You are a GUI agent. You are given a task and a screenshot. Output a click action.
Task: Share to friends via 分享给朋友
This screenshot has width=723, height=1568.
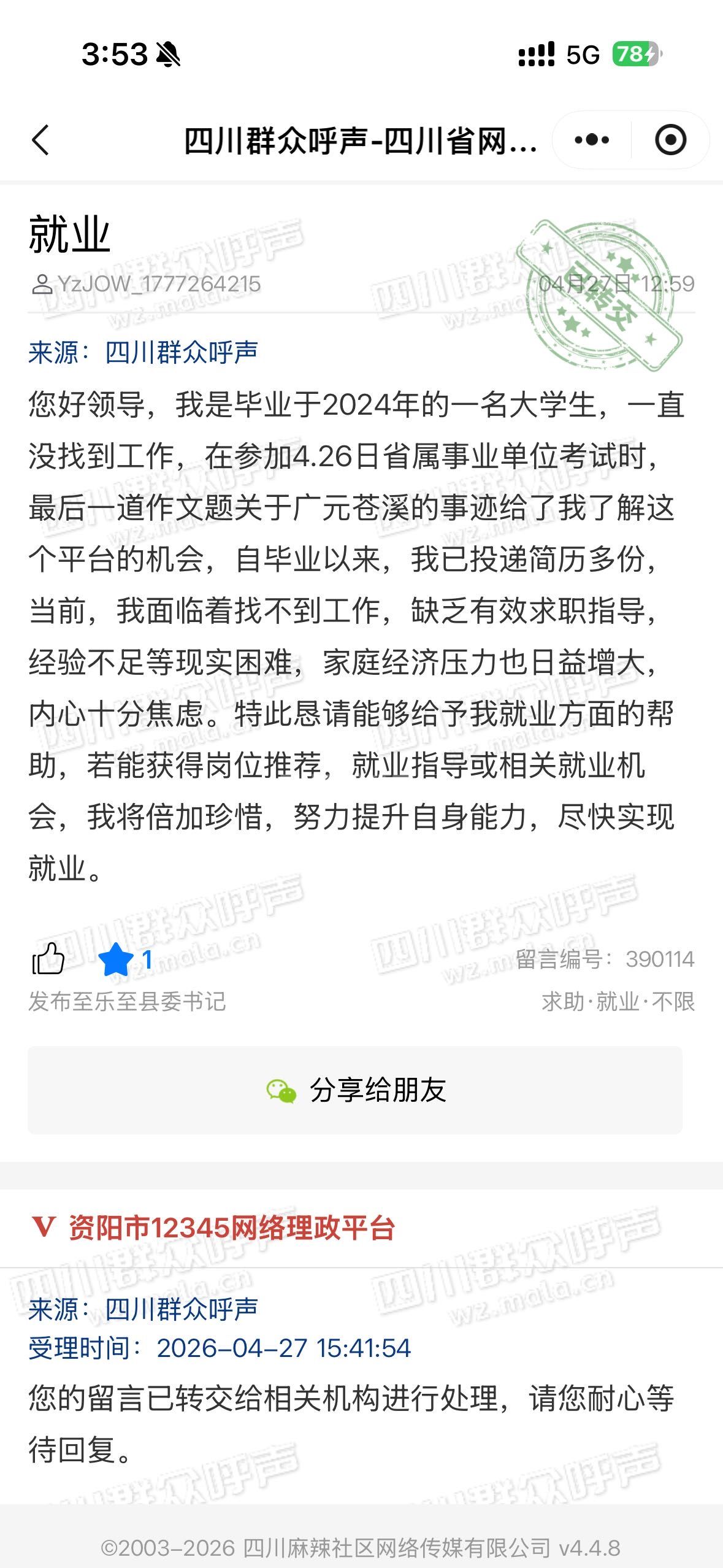355,1090
